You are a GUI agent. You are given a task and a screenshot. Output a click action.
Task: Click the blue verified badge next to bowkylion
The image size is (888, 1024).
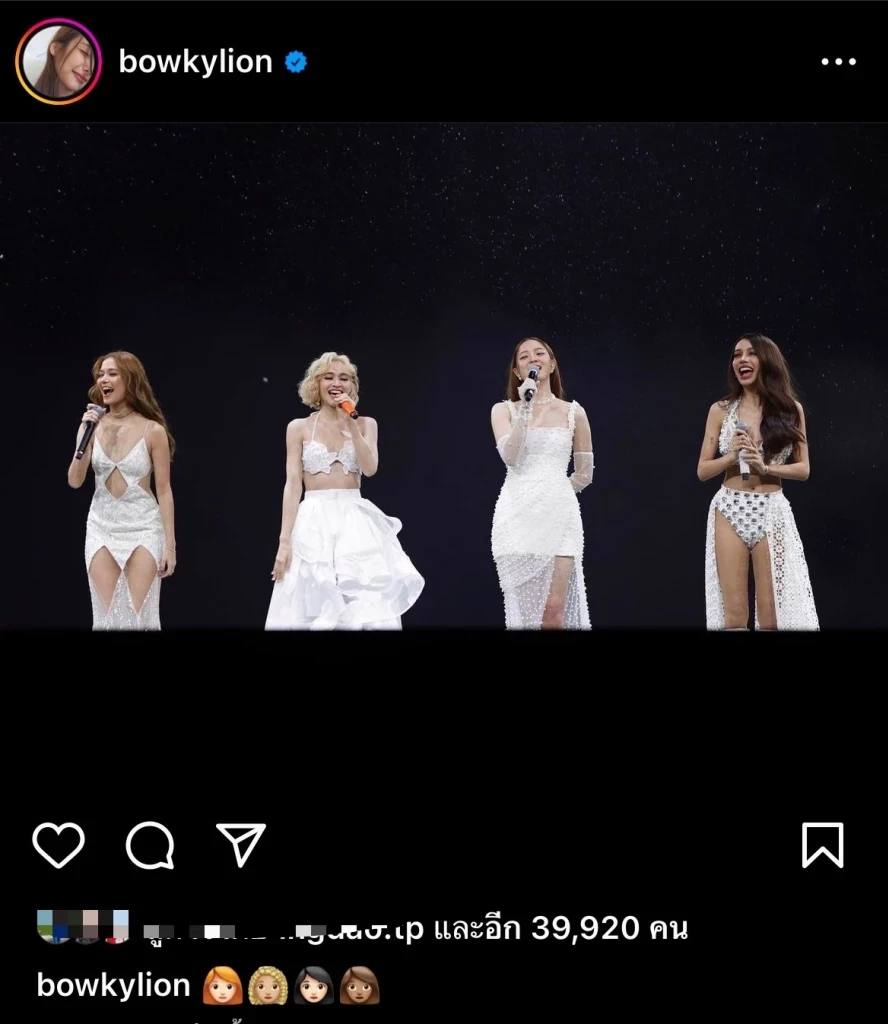click(295, 62)
